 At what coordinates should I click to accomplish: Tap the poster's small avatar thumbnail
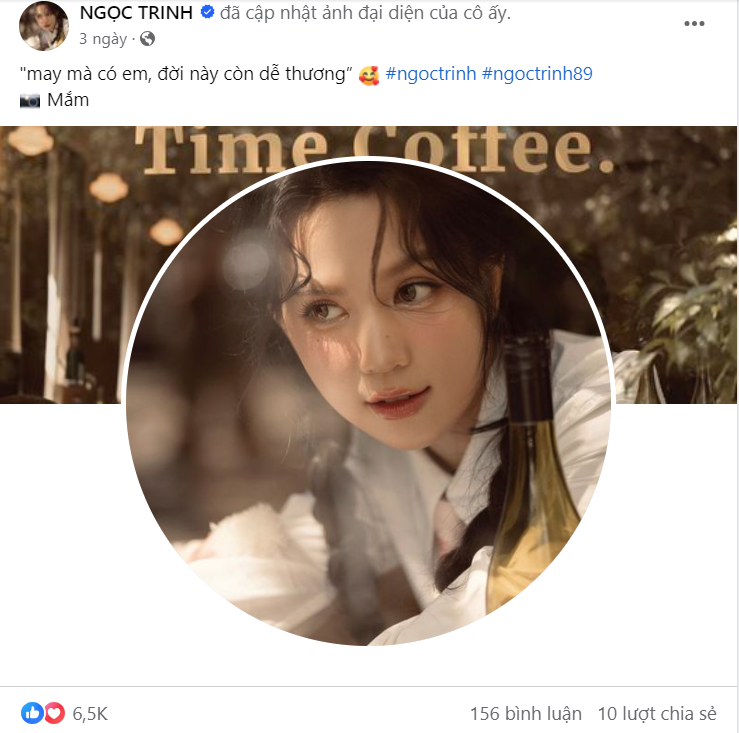[x=44, y=26]
